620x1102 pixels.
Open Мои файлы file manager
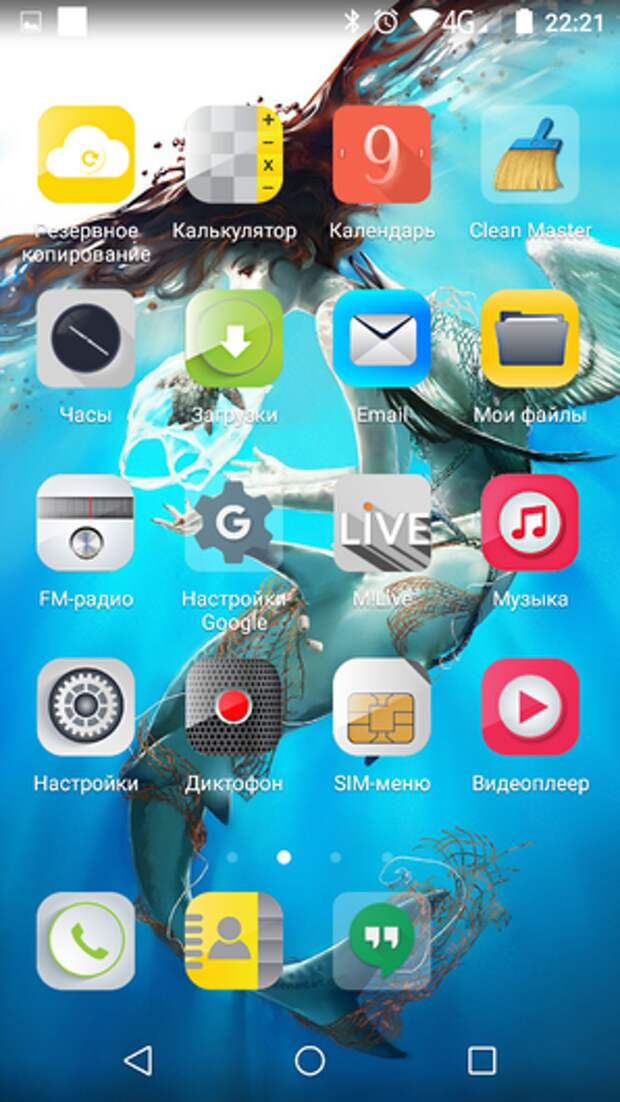pos(530,339)
